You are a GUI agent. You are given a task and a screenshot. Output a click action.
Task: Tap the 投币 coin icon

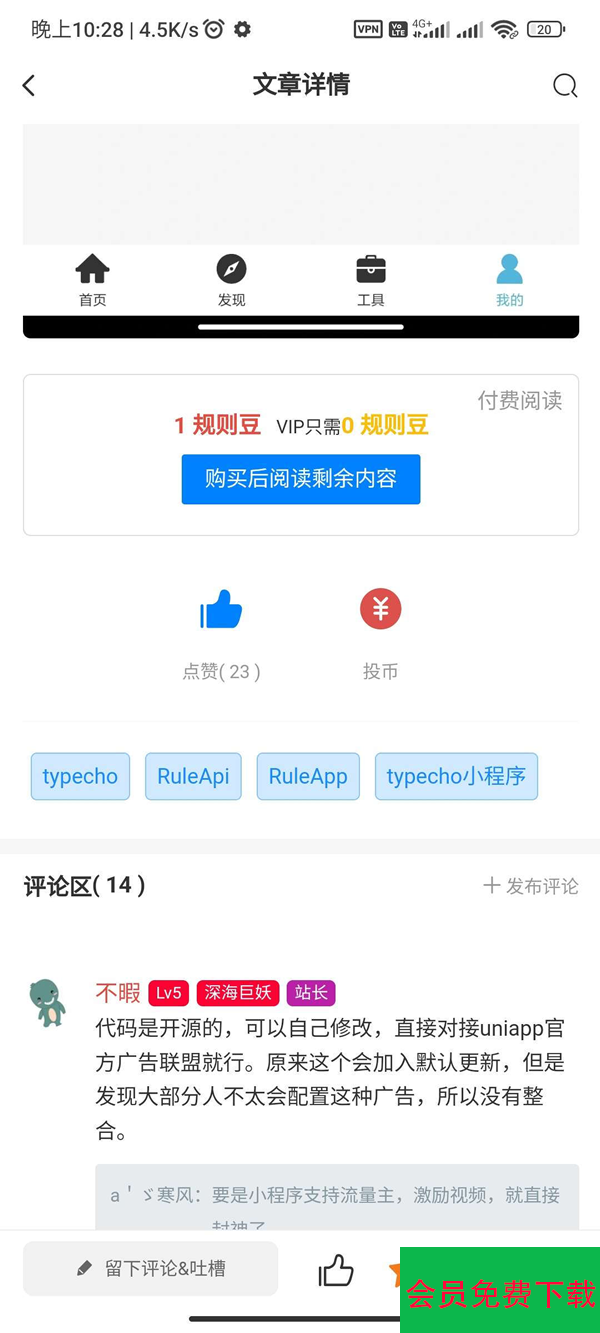[380, 609]
